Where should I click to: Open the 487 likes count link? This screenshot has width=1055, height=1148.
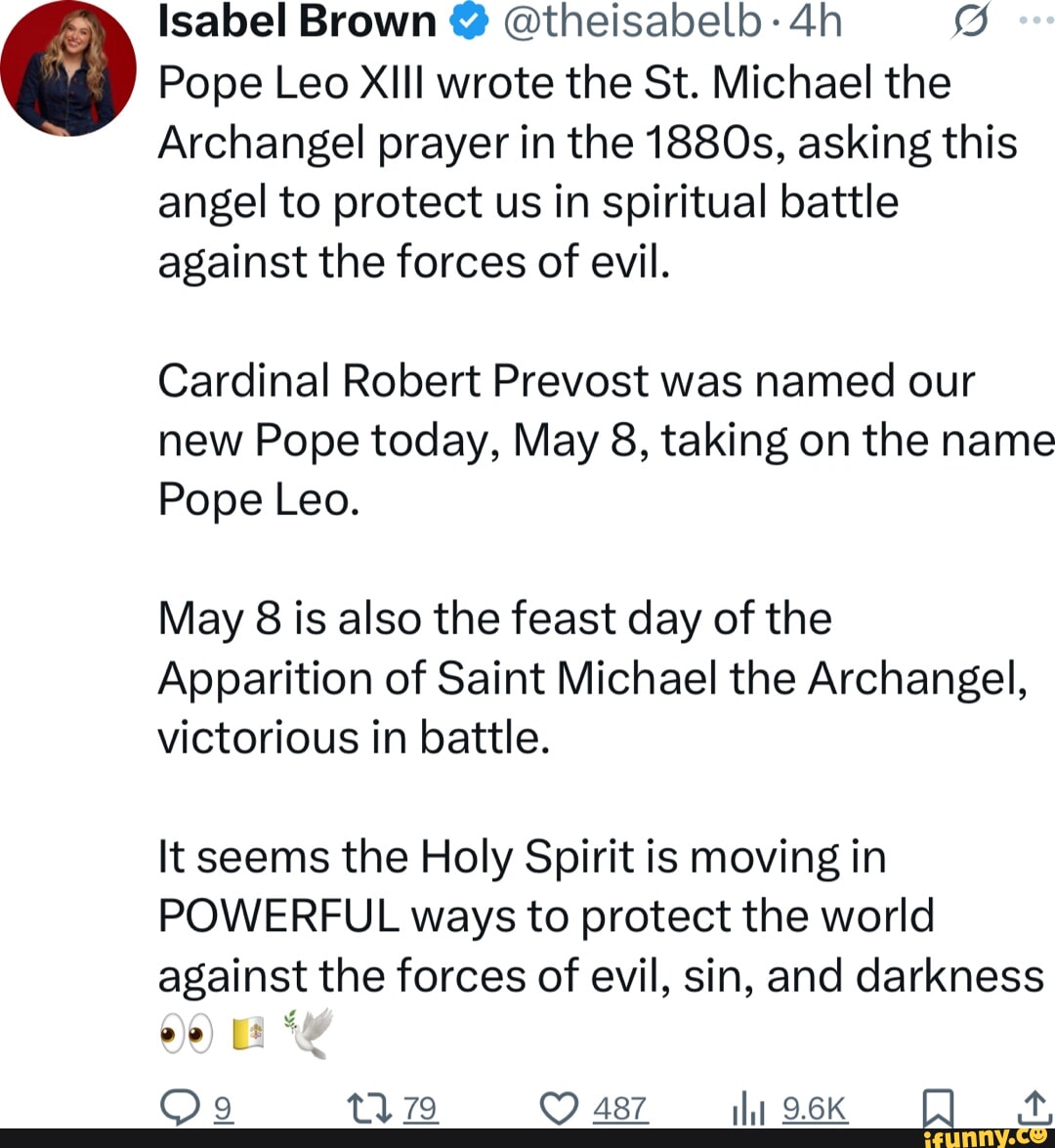click(621, 1107)
